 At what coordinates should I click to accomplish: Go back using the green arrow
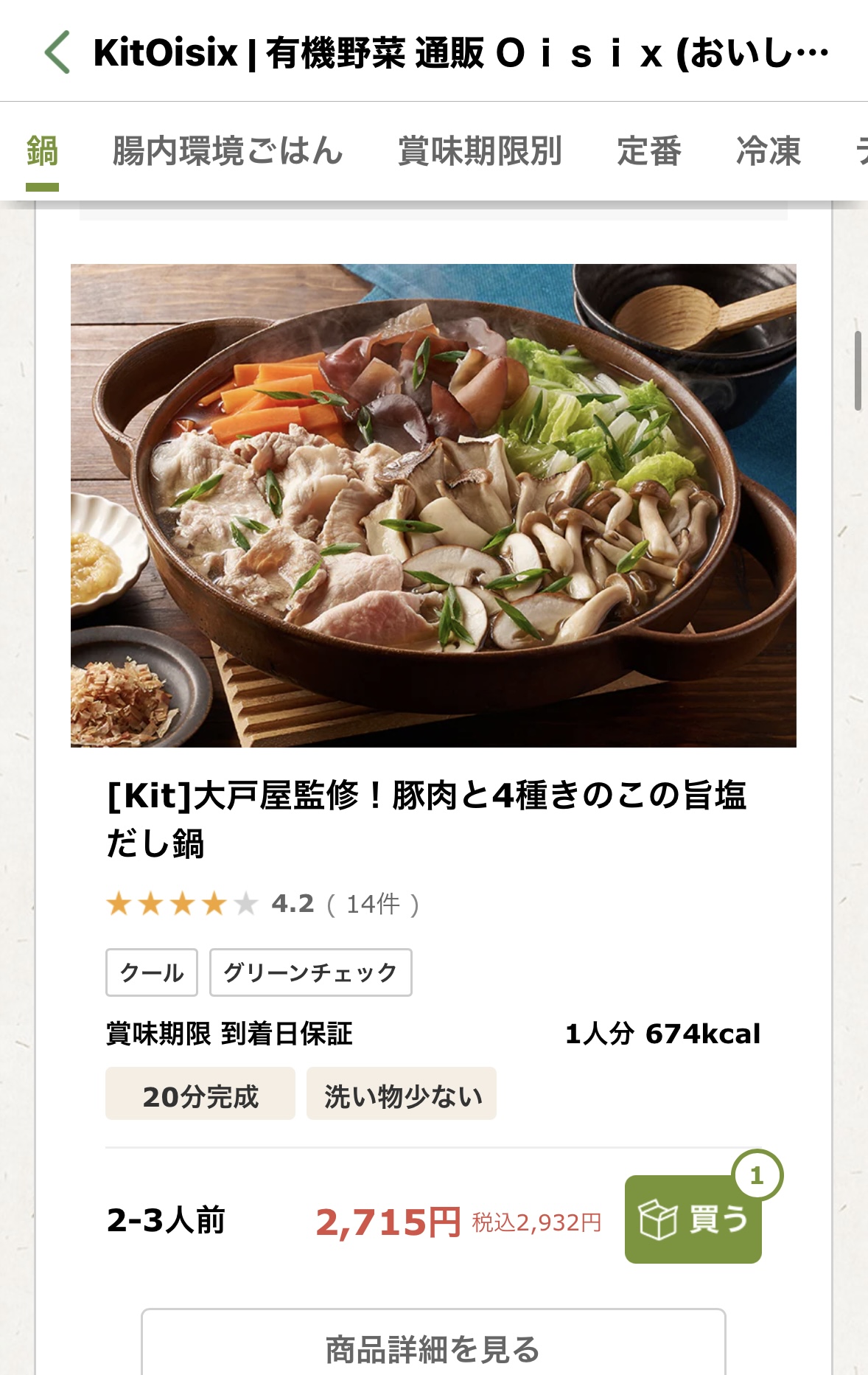pyautogui.click(x=57, y=52)
